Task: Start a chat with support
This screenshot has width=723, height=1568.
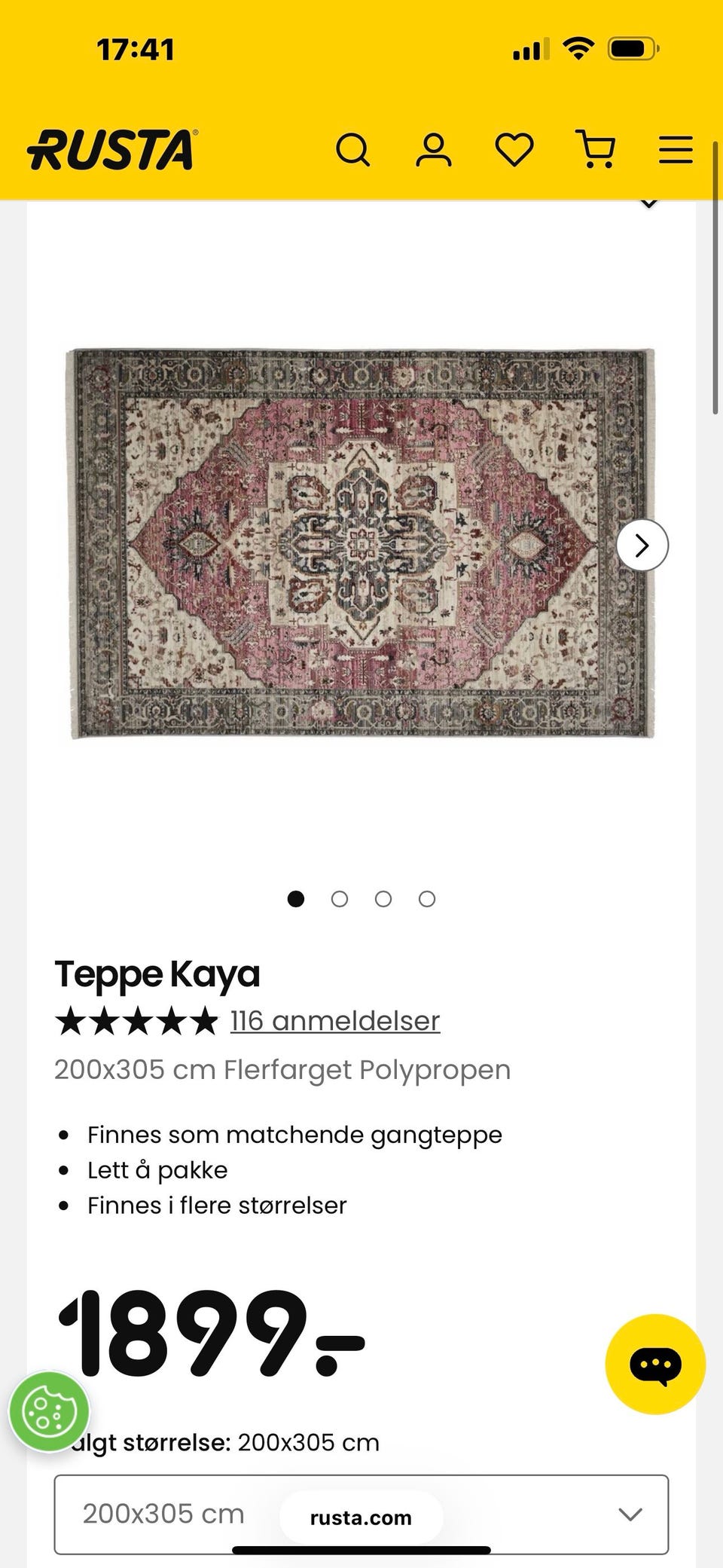Action: 655,1364
